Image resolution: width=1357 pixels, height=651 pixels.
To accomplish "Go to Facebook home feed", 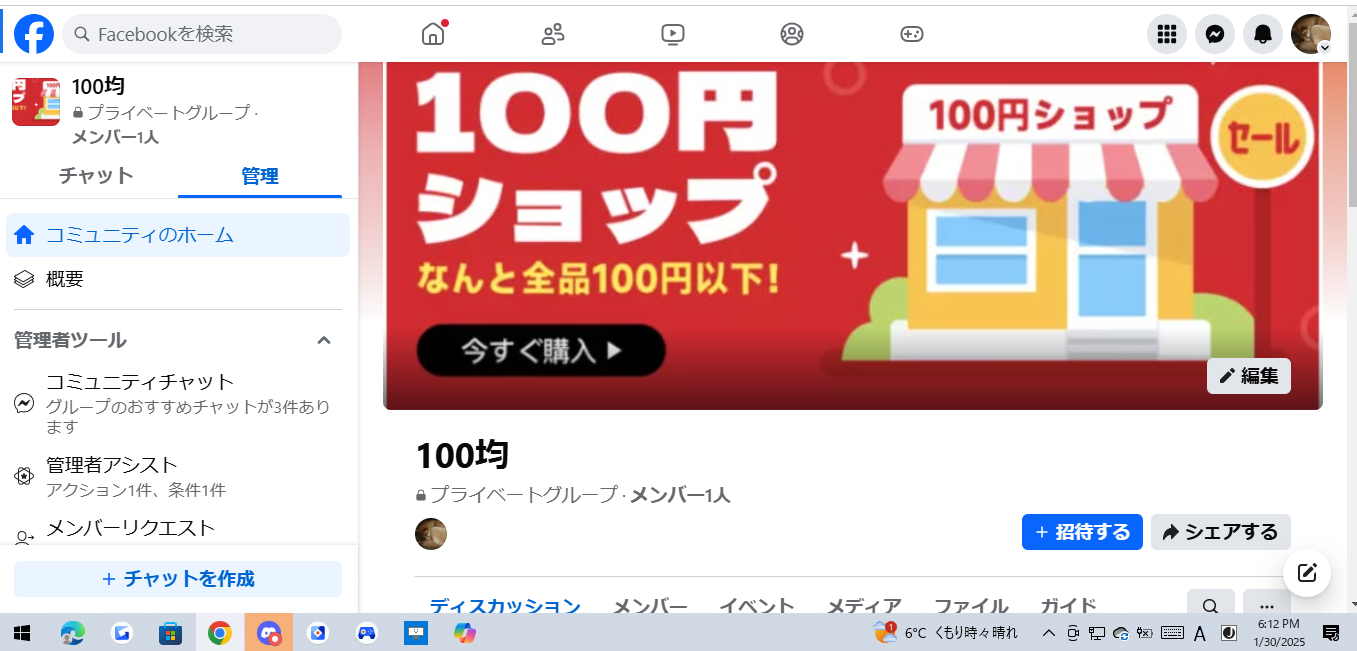I will tap(433, 34).
